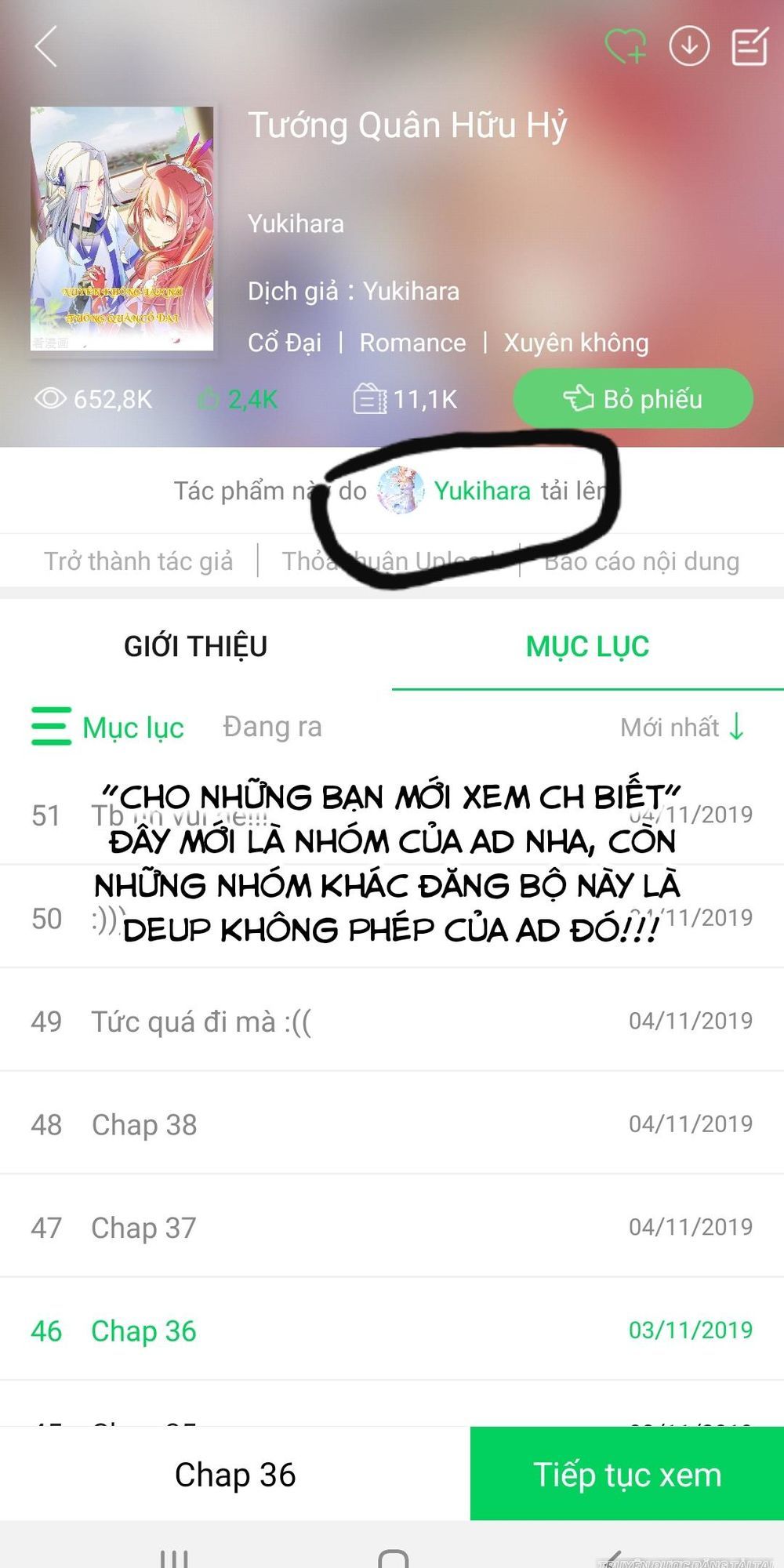Open chapter 46 Chap 36
The image size is (784, 1568).
[x=392, y=1330]
